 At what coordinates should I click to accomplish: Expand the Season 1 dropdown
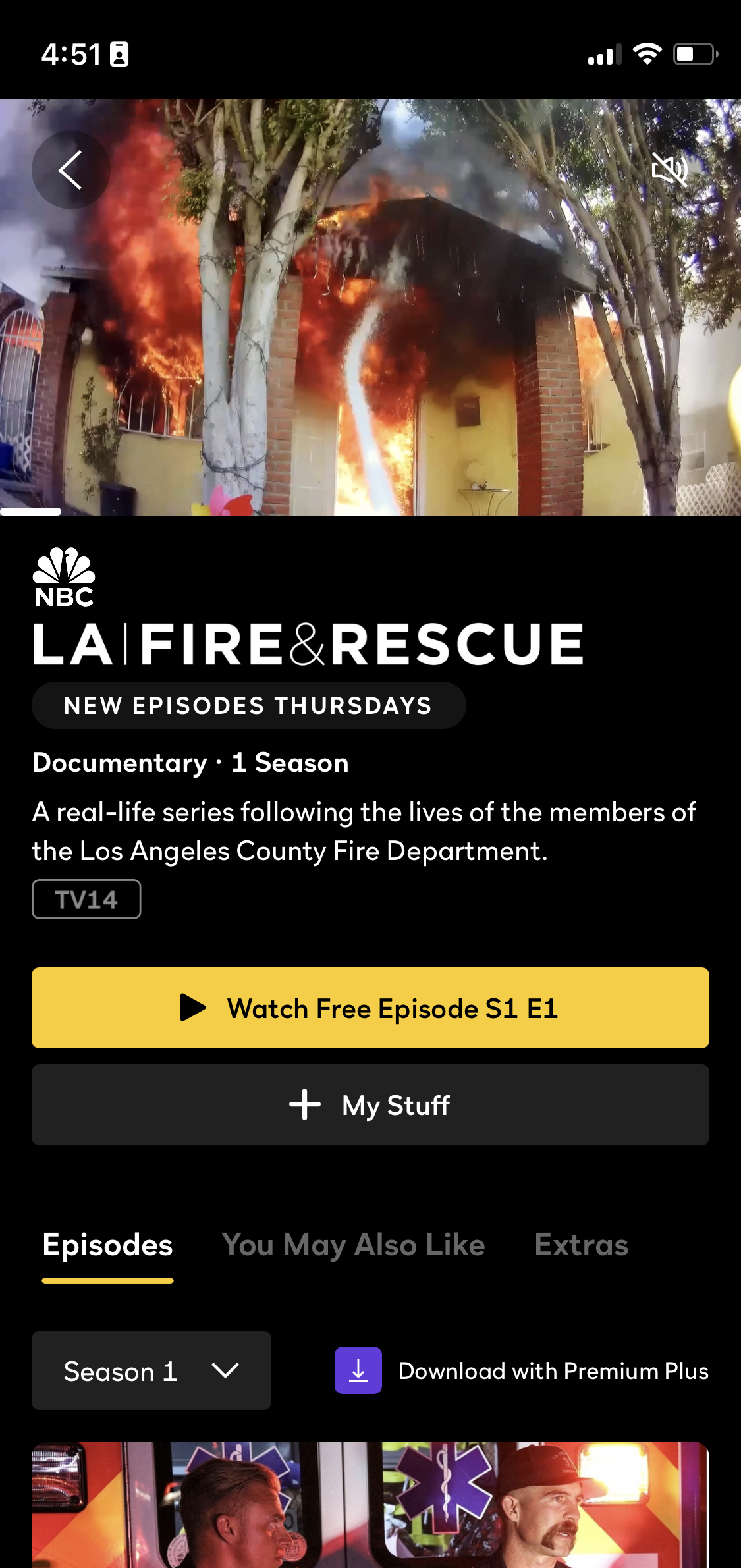pyautogui.click(x=151, y=1370)
